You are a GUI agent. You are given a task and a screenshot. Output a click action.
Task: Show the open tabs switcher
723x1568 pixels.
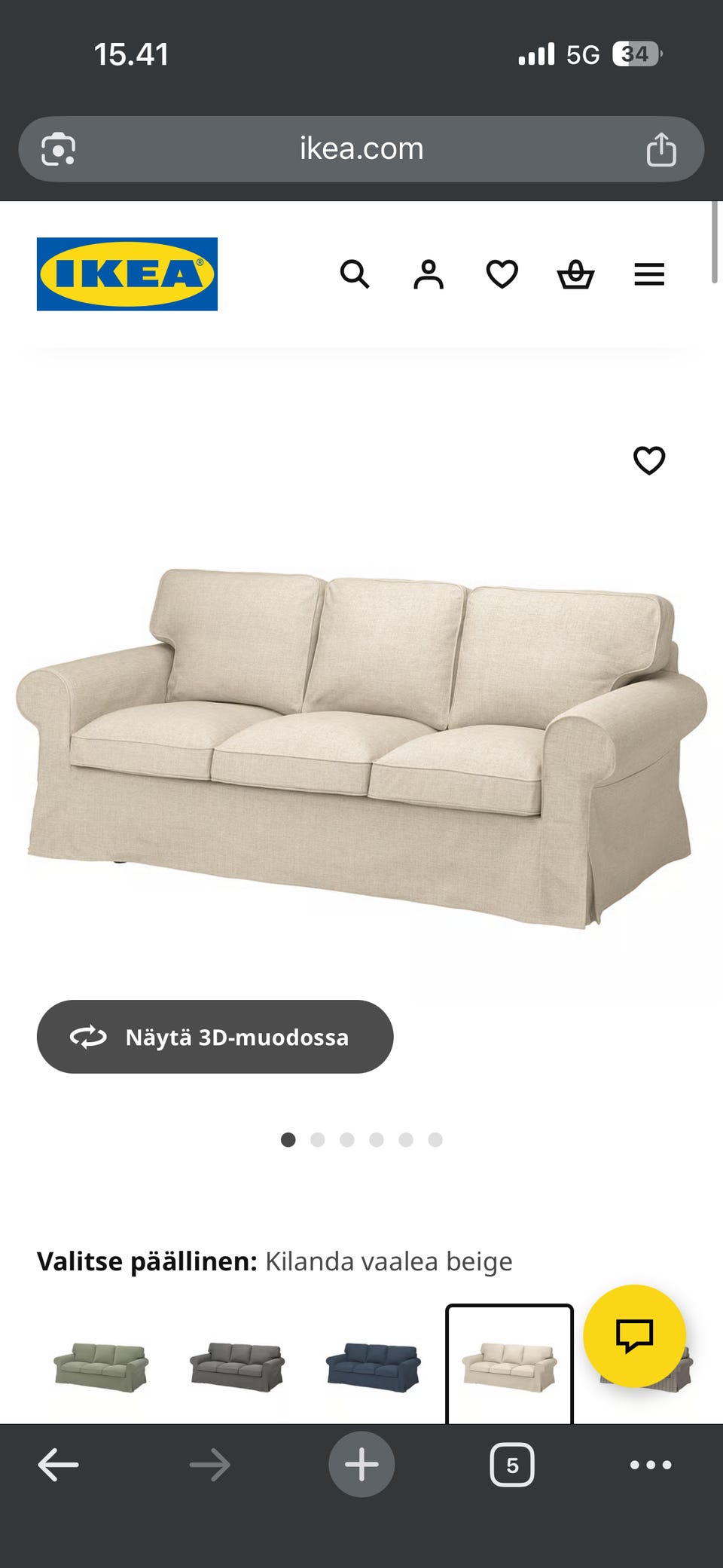coord(512,1465)
